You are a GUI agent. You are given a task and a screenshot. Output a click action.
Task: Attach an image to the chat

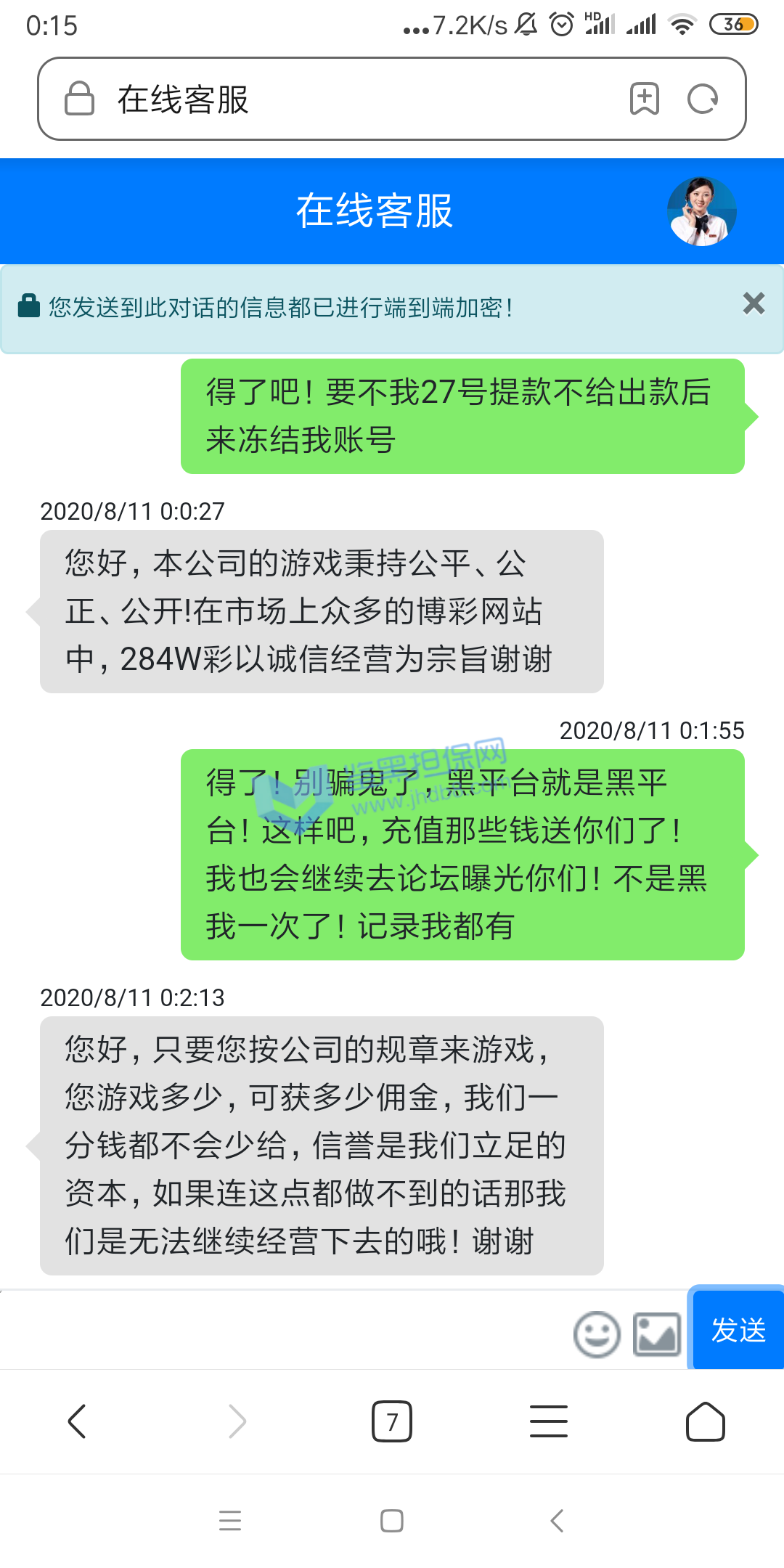pyautogui.click(x=657, y=1334)
